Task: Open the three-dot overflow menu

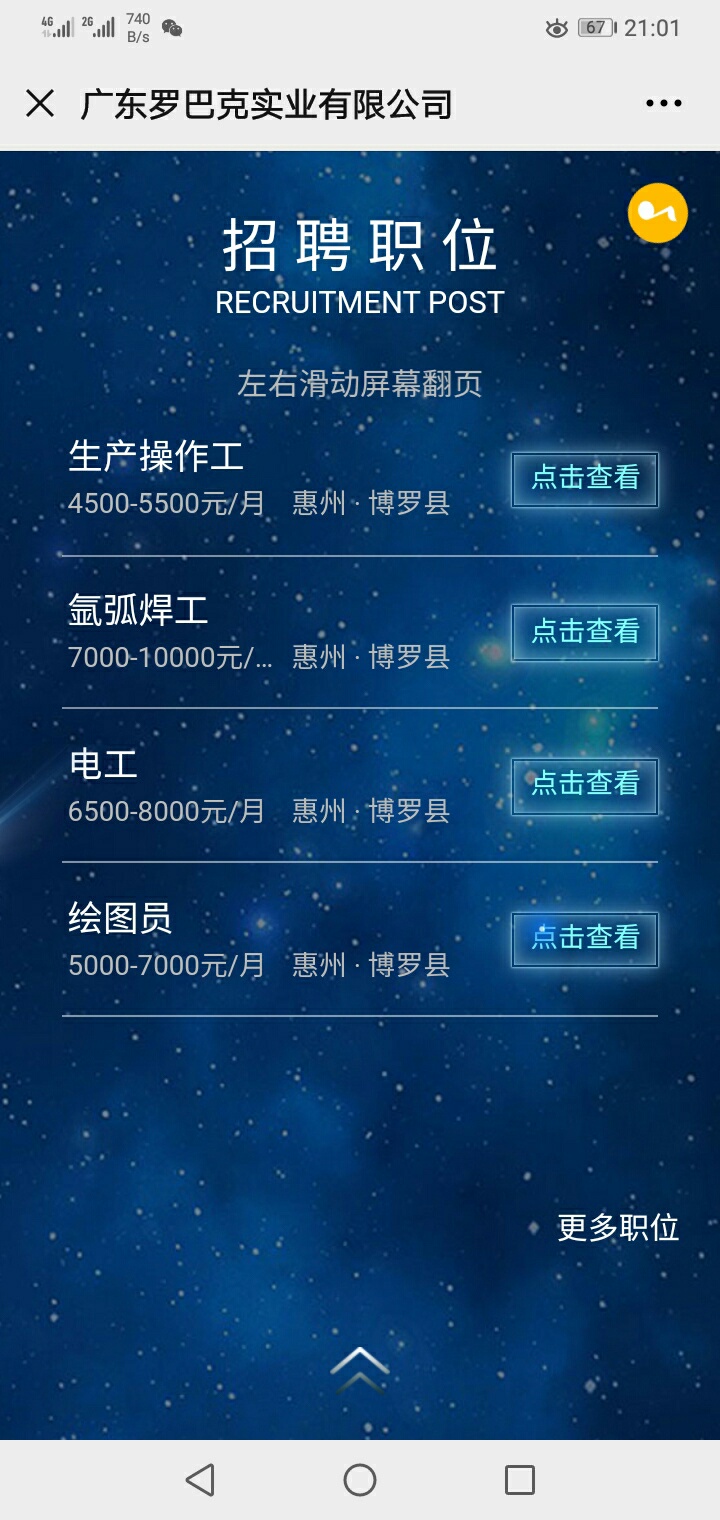Action: (664, 104)
